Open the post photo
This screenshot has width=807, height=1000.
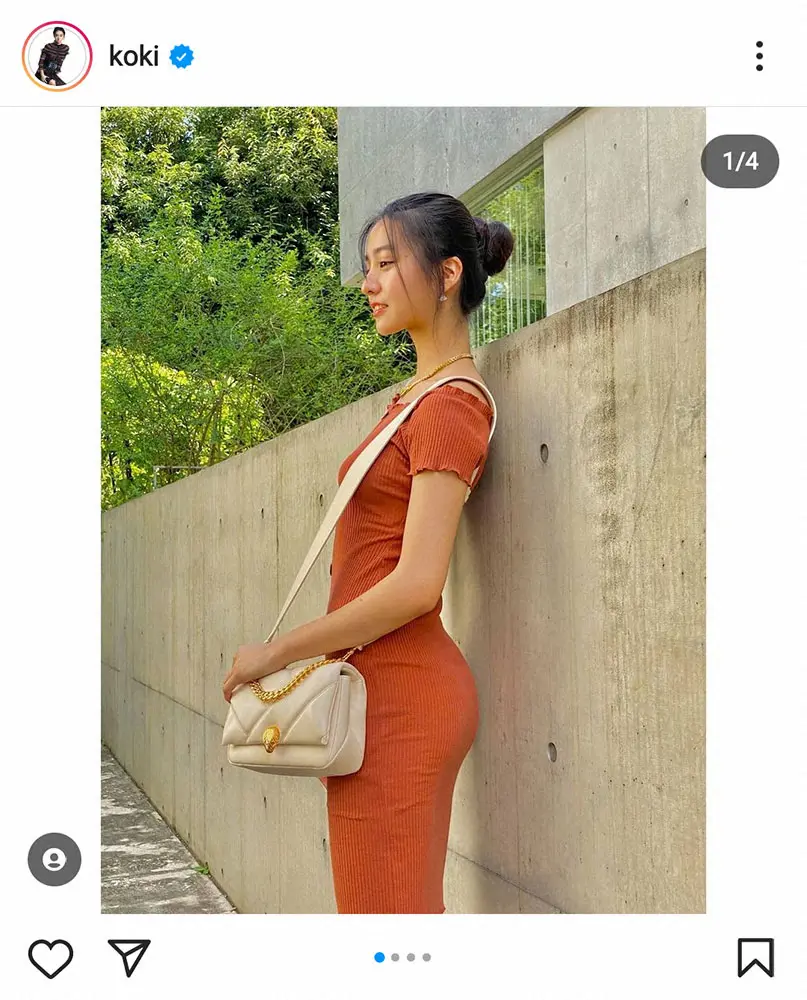(403, 510)
